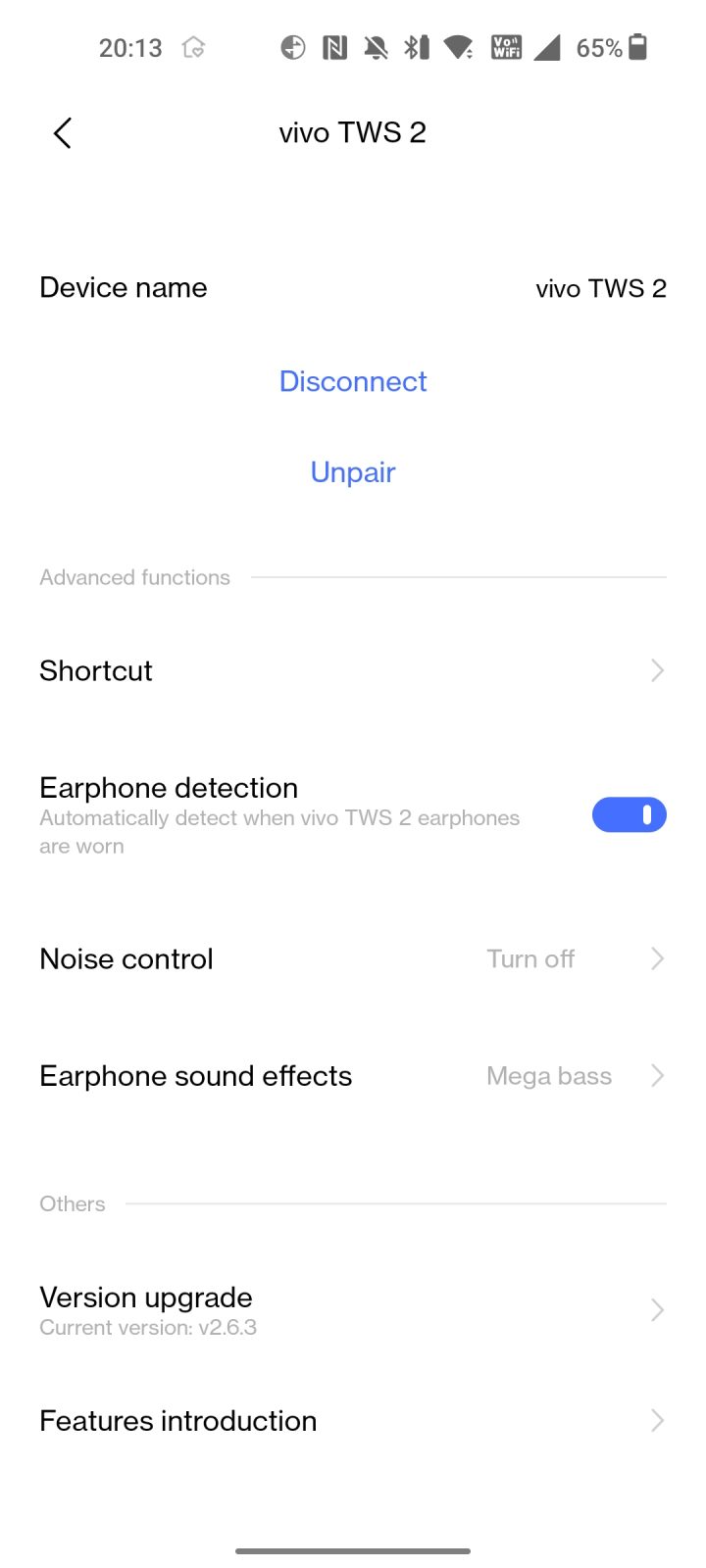Open Earphone sound effects
The height and width of the screenshot is (1568, 706).
point(353,1076)
